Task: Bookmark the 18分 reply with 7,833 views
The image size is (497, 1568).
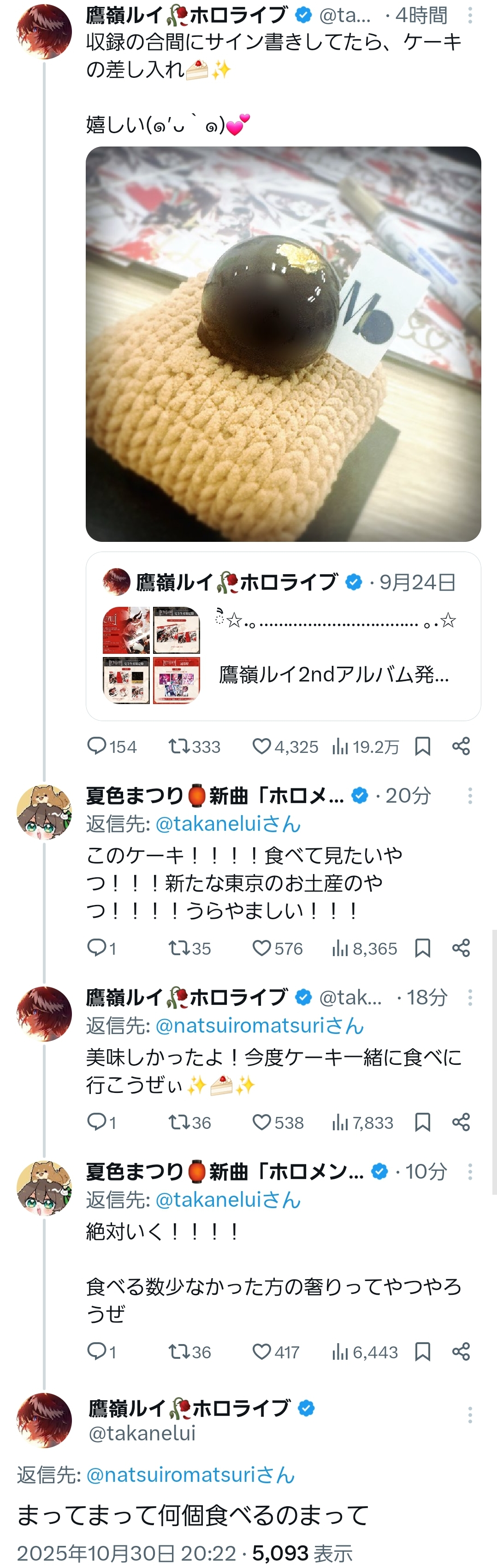Action: coord(423,1122)
